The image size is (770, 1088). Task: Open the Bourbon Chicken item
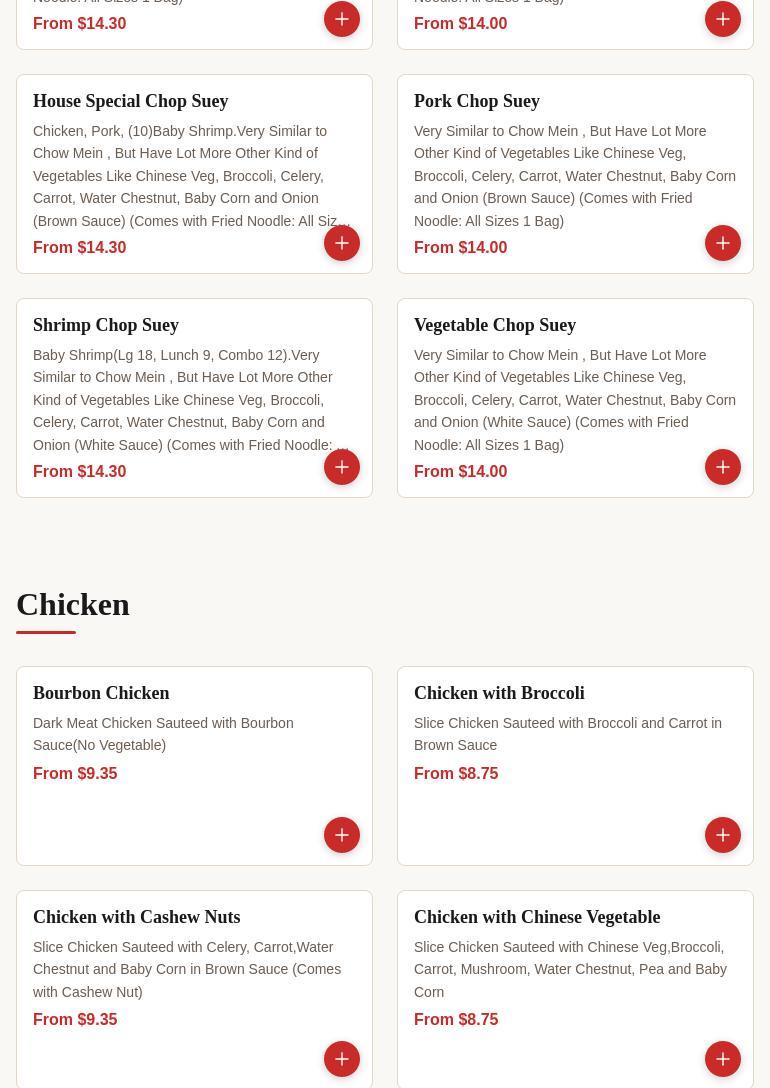(101, 693)
